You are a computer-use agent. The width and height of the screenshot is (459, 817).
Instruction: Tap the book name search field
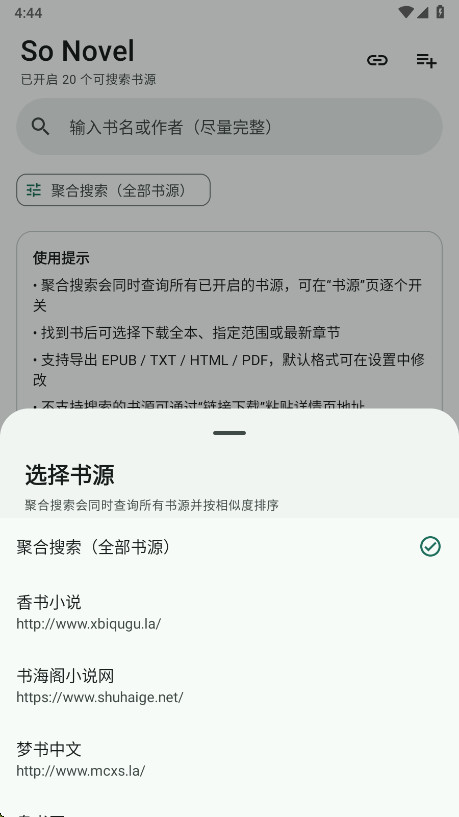point(229,127)
